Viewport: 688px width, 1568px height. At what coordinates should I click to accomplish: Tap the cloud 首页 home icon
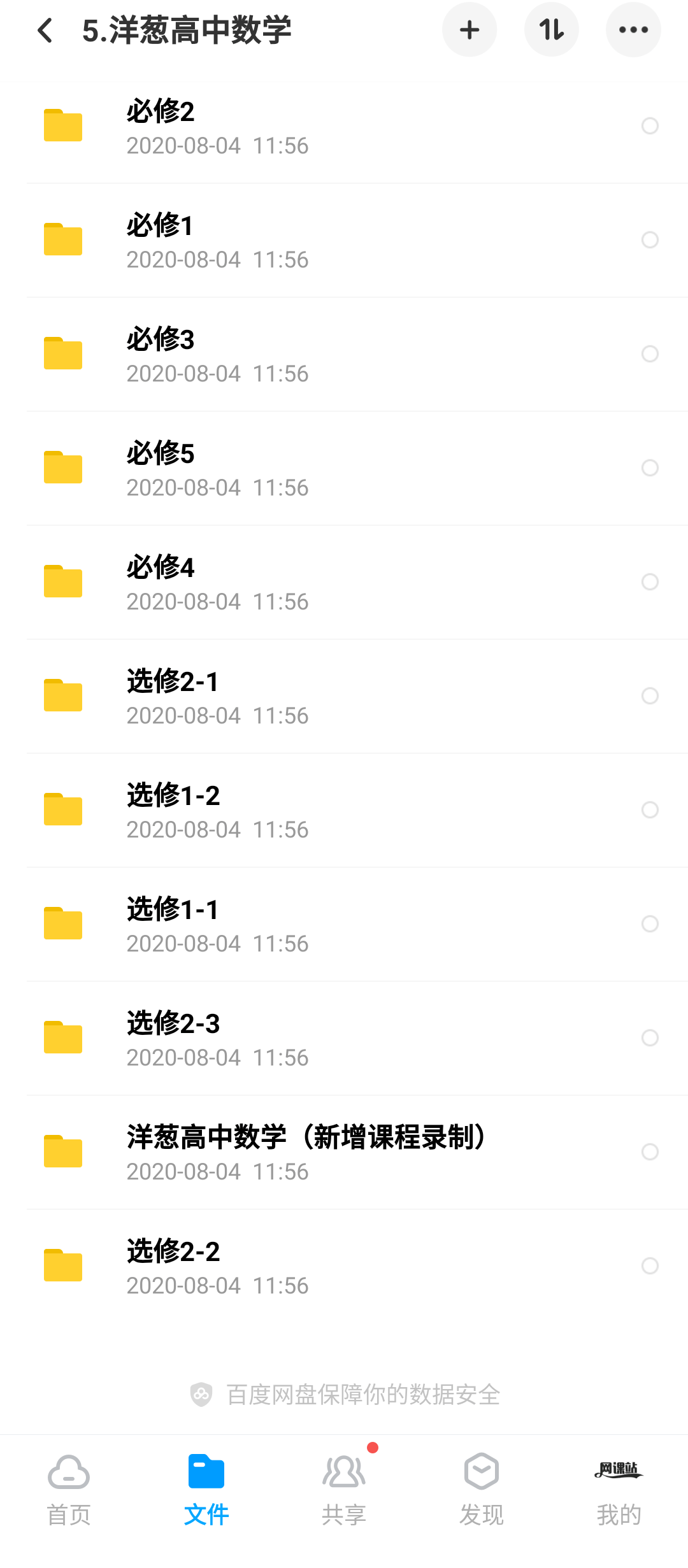tap(68, 1472)
